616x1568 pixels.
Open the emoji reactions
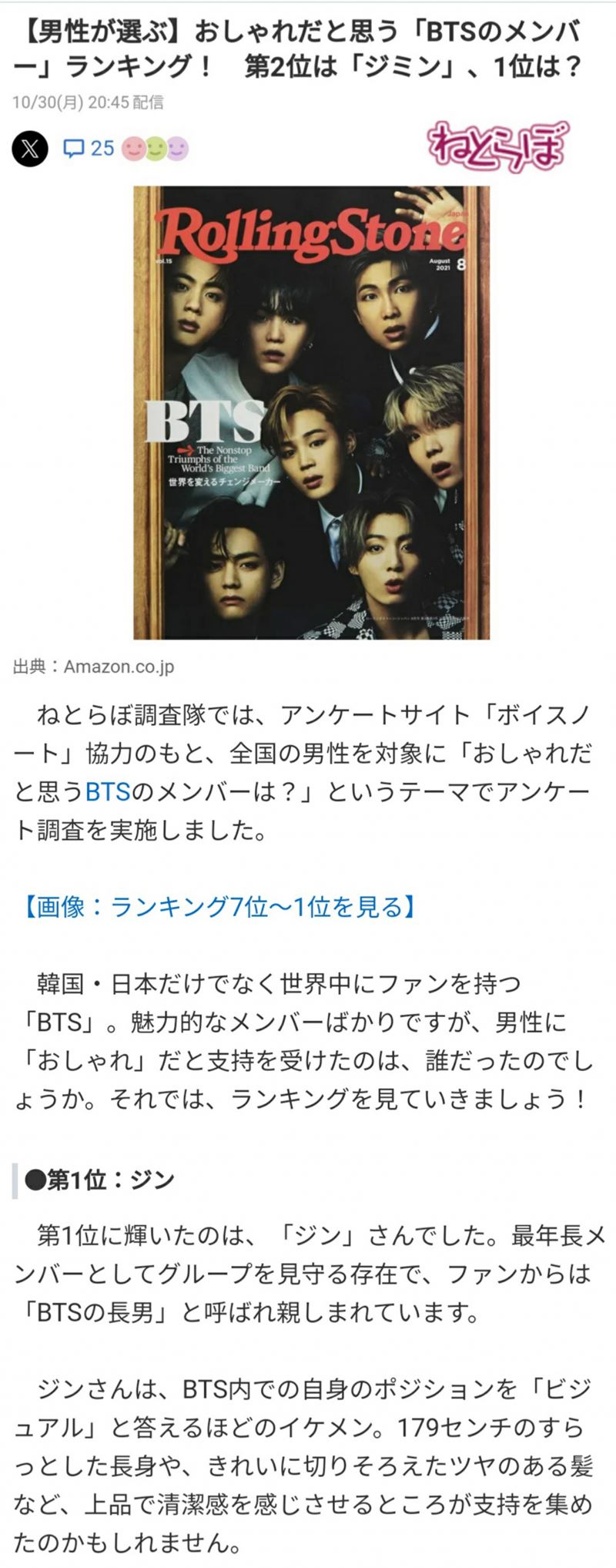pos(156,149)
